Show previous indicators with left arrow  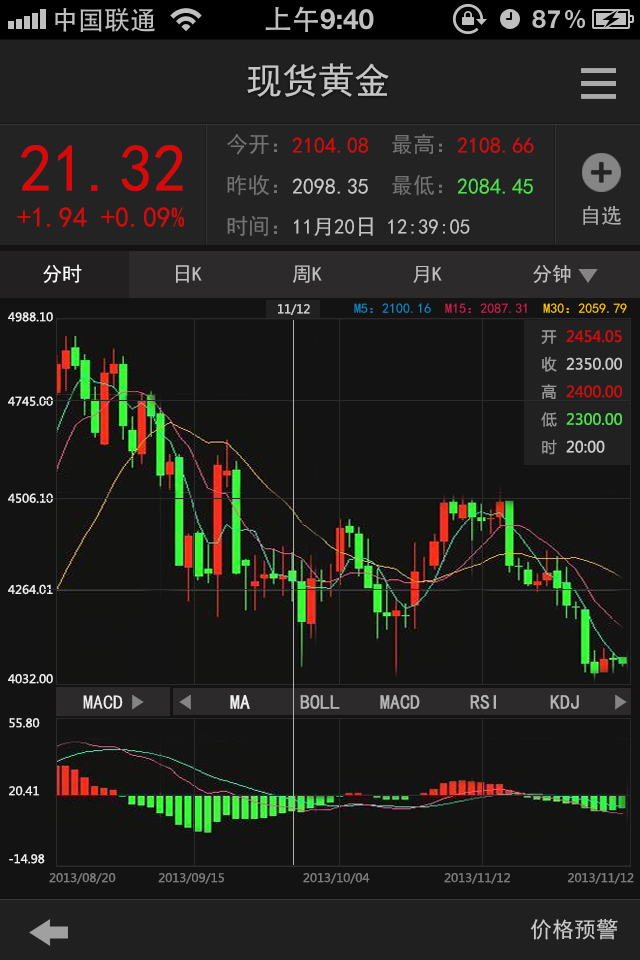point(185,702)
